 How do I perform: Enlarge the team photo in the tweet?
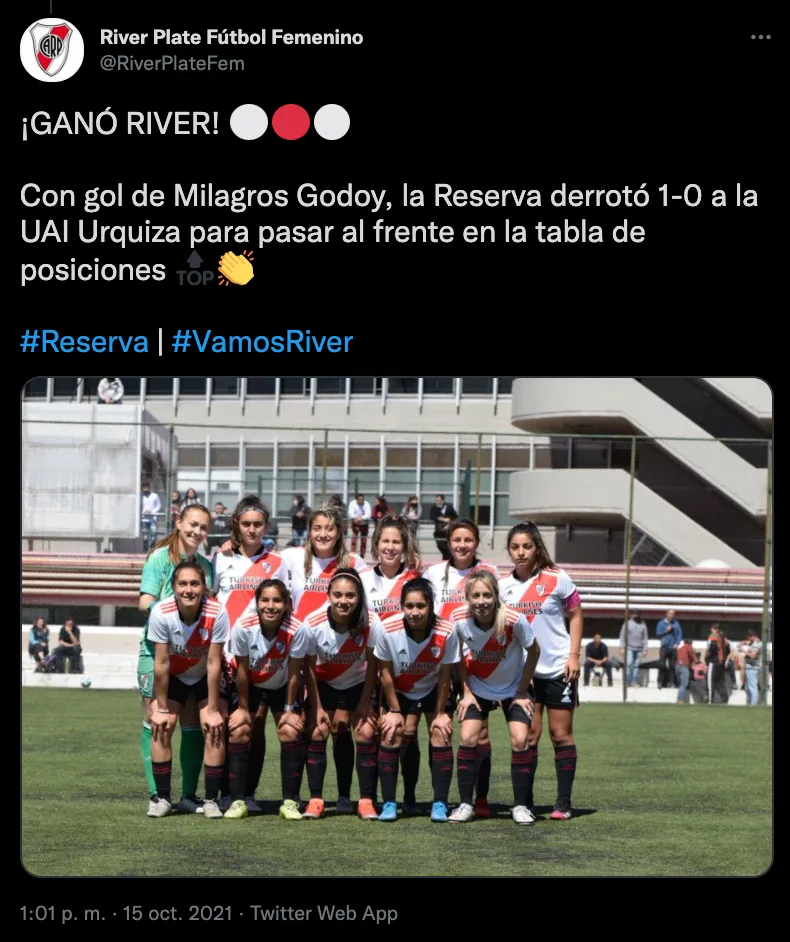(397, 627)
